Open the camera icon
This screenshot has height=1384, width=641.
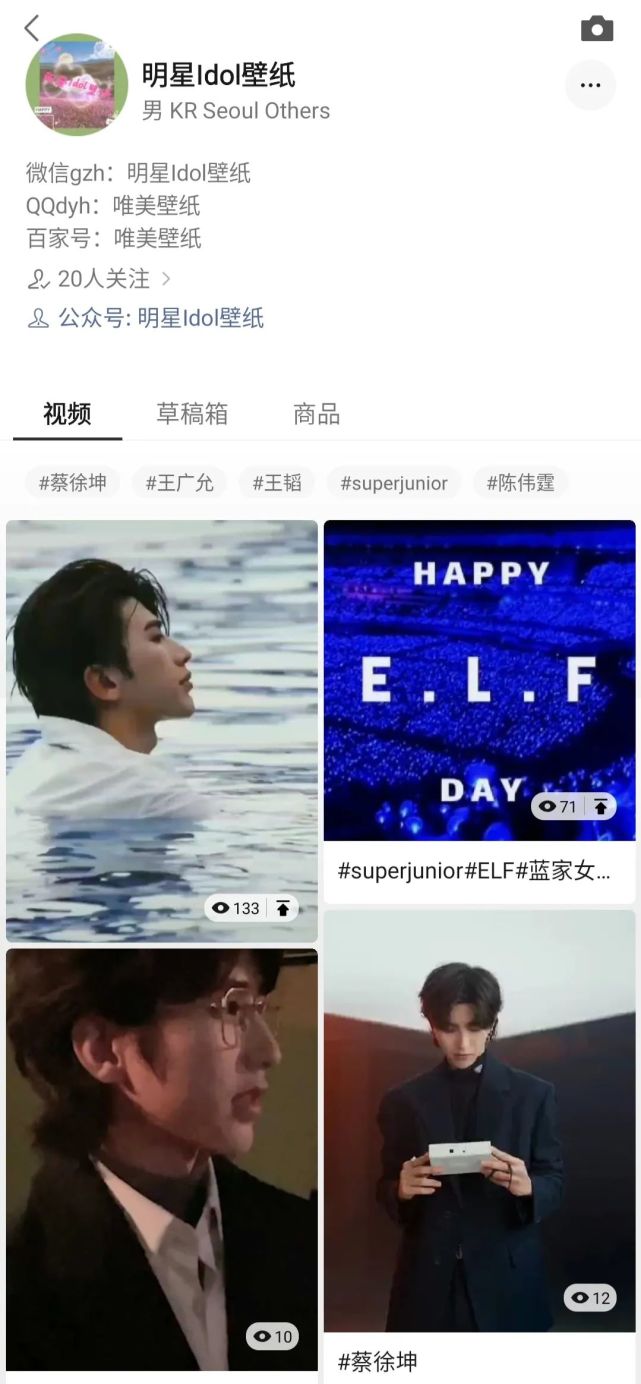pos(597,29)
